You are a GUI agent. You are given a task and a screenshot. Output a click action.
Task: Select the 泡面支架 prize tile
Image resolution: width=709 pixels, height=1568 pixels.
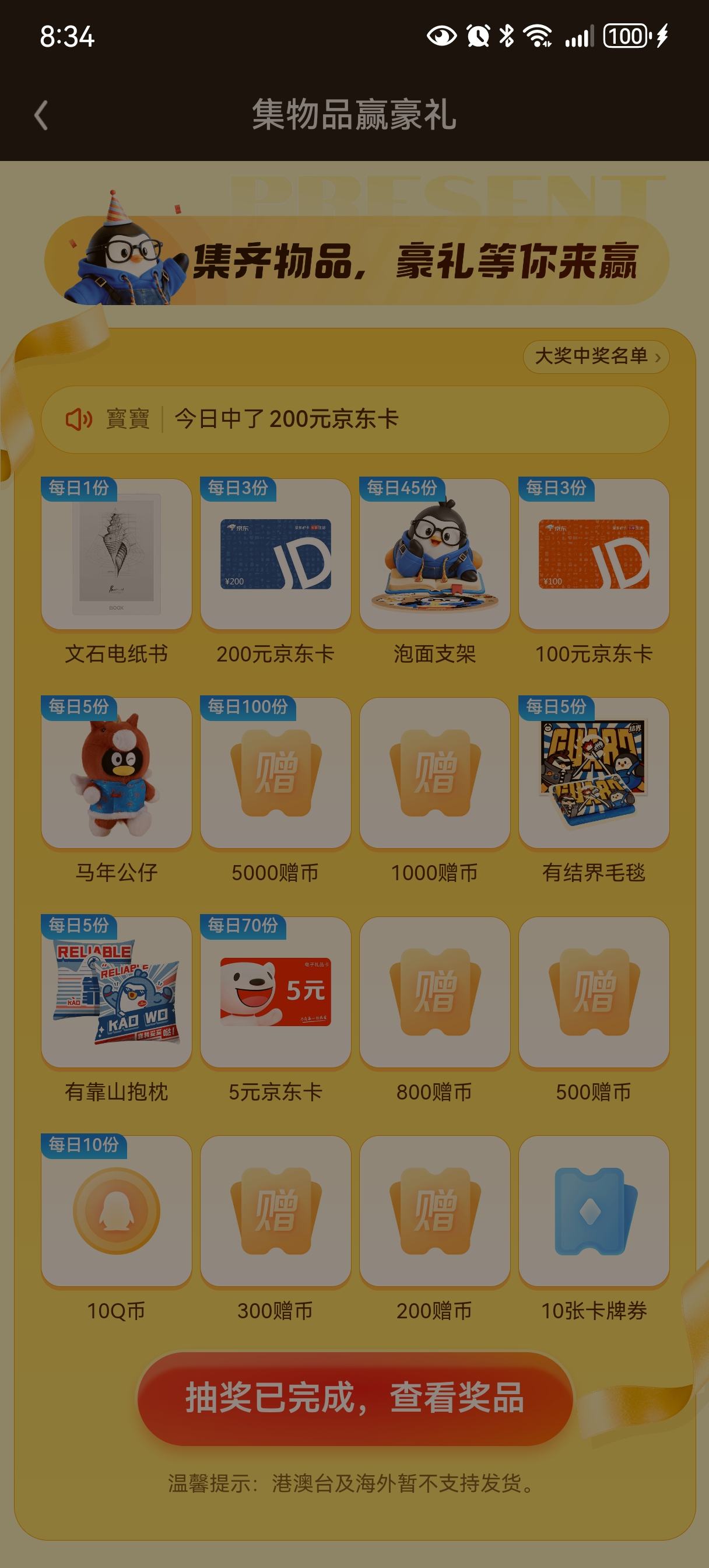coord(434,554)
